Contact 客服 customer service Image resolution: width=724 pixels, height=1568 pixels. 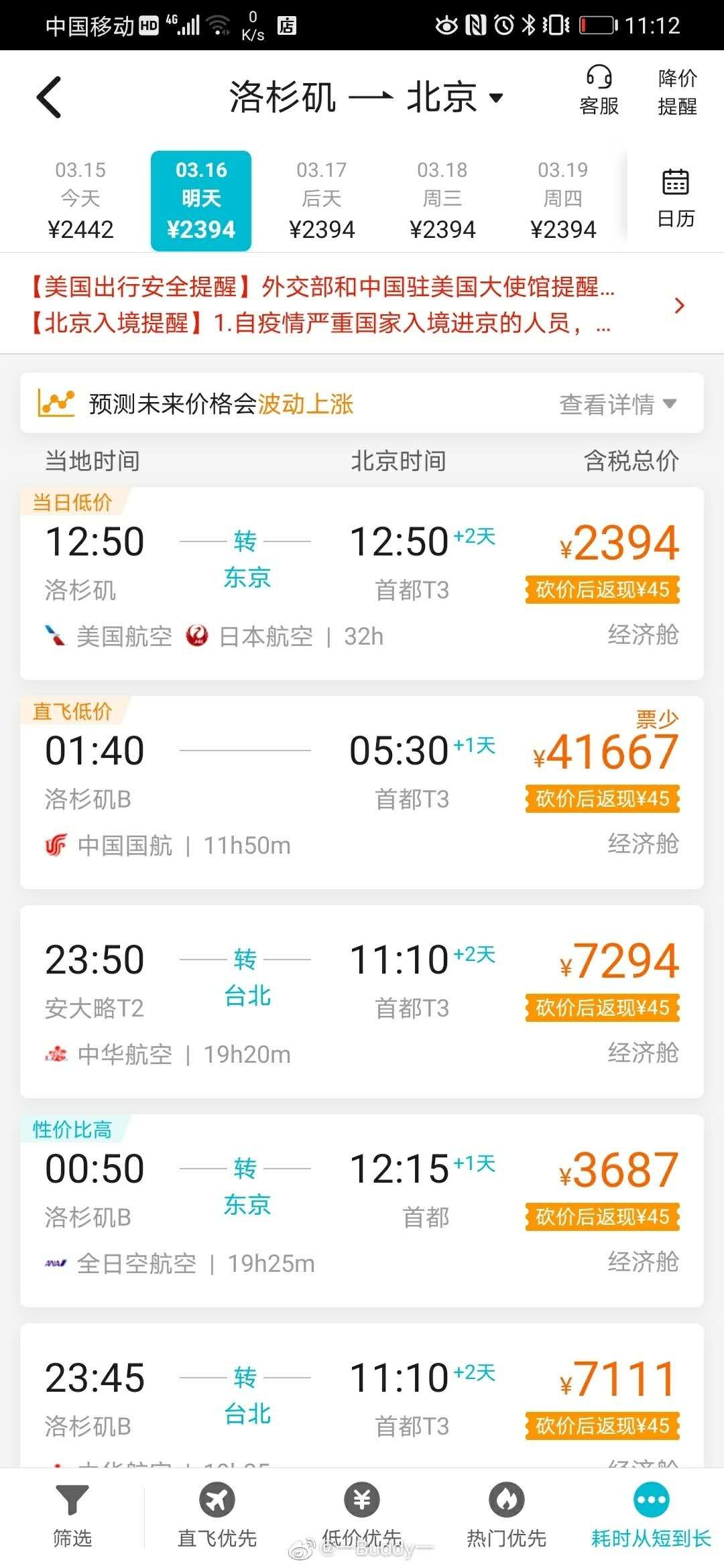(x=599, y=91)
